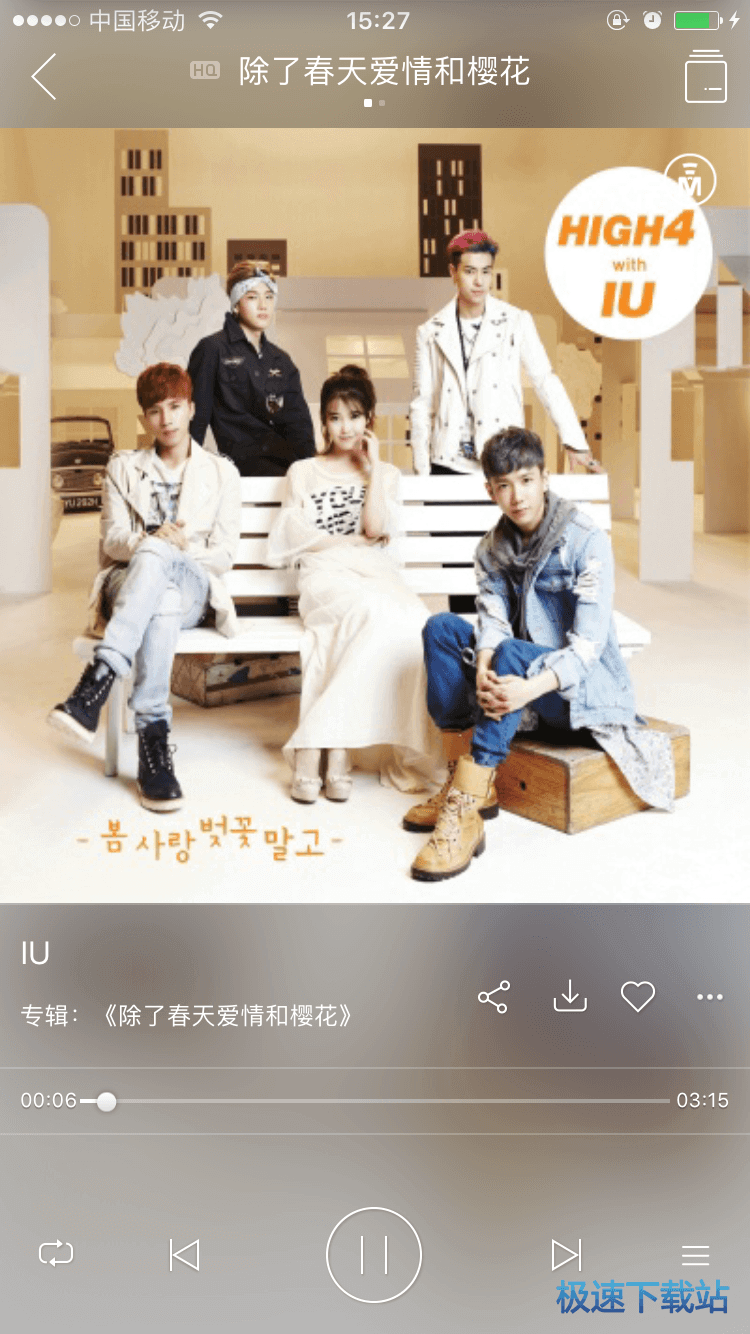Viewport: 750px width, 1334px height.
Task: Pause the playing song
Action: coord(374,1254)
